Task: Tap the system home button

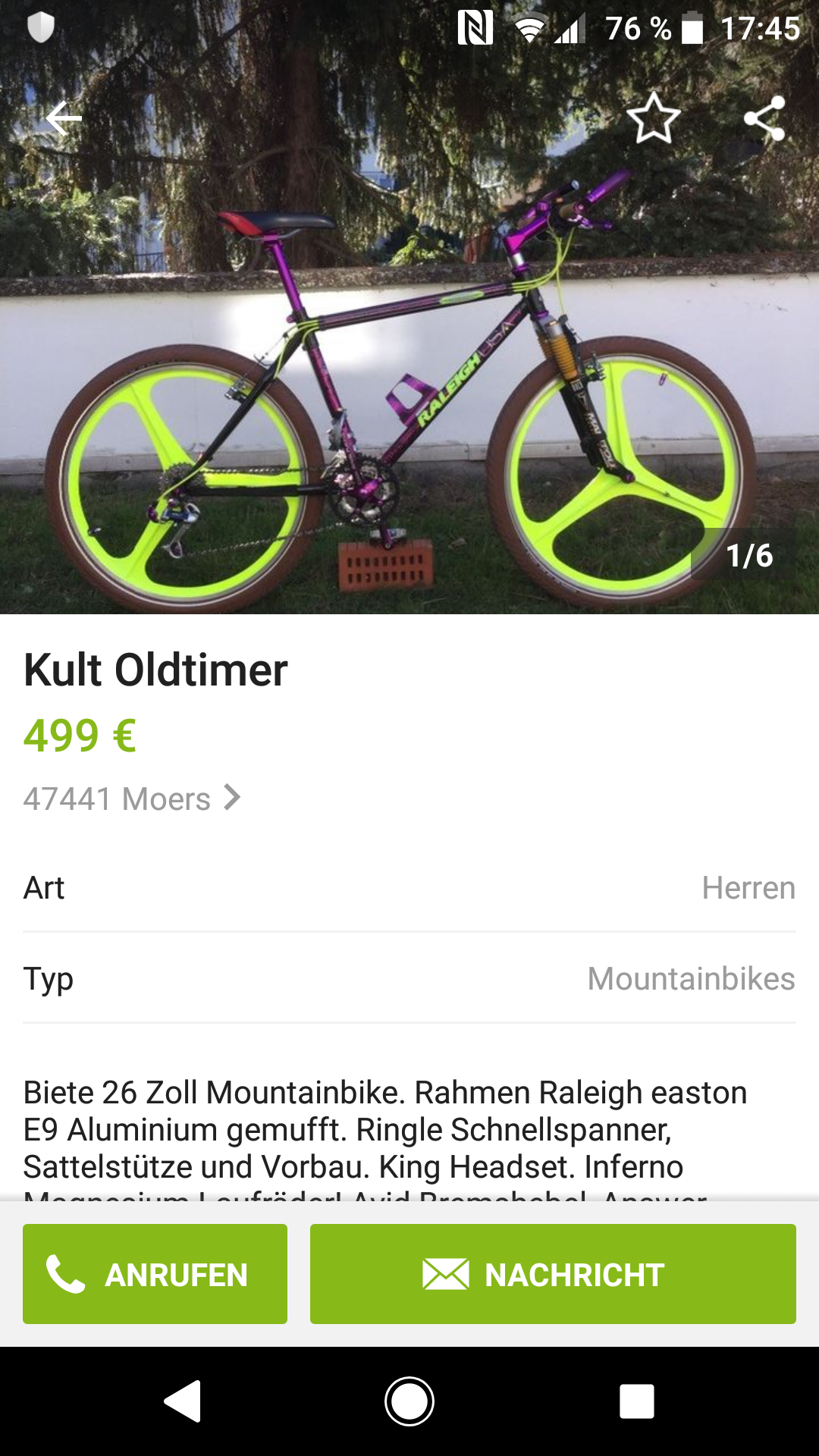Action: coord(409,1401)
